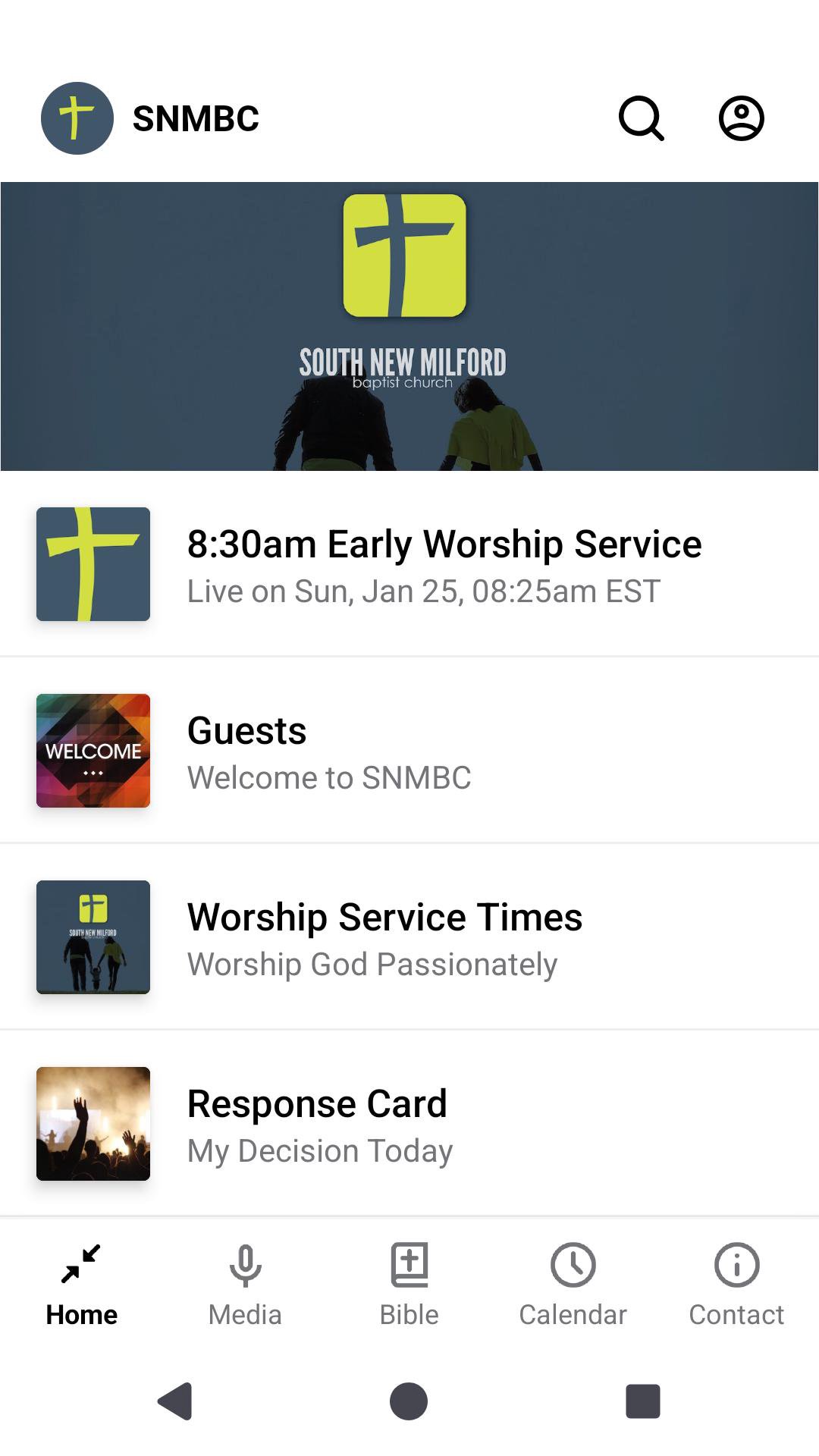This screenshot has width=819, height=1456.
Task: Go to the Calendar tab
Action: click(573, 1282)
